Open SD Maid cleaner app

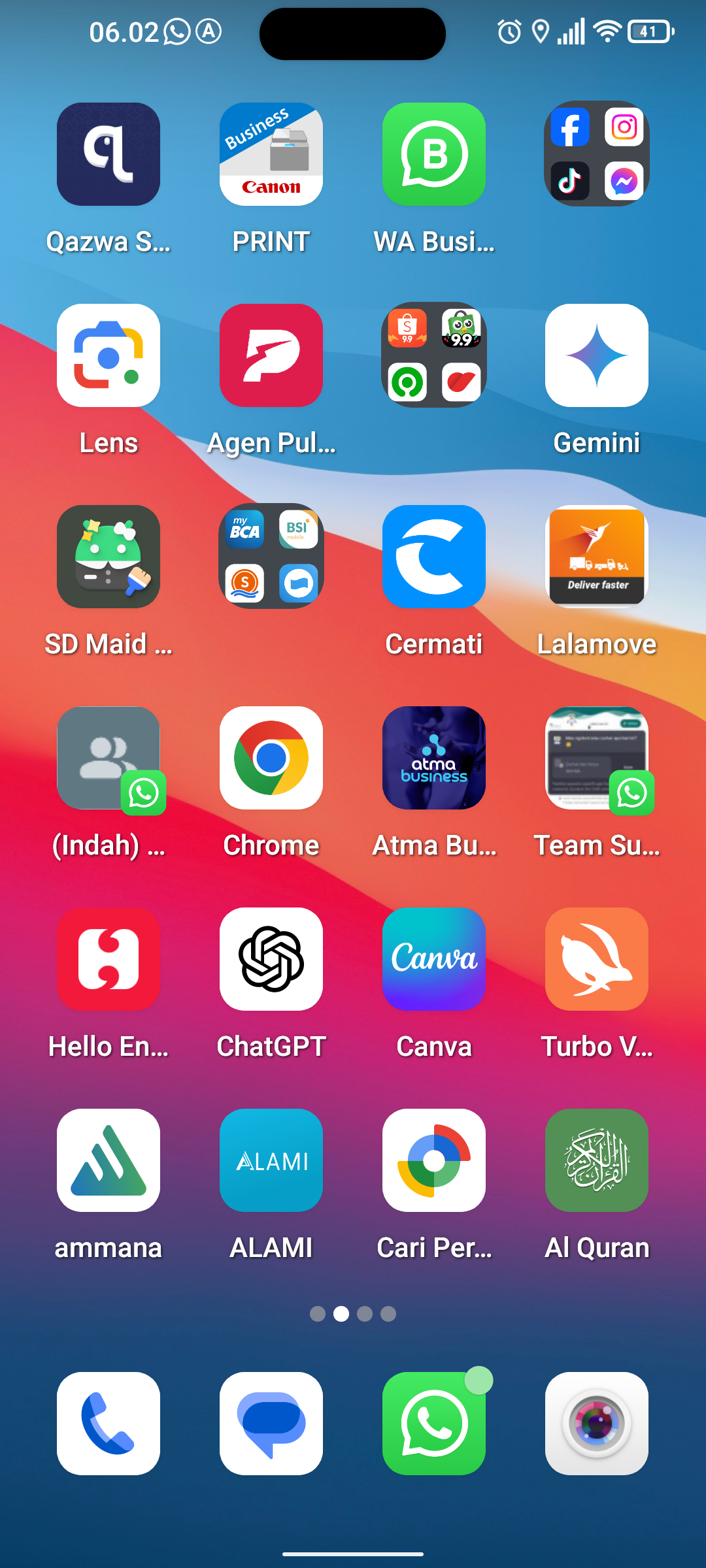tap(109, 557)
